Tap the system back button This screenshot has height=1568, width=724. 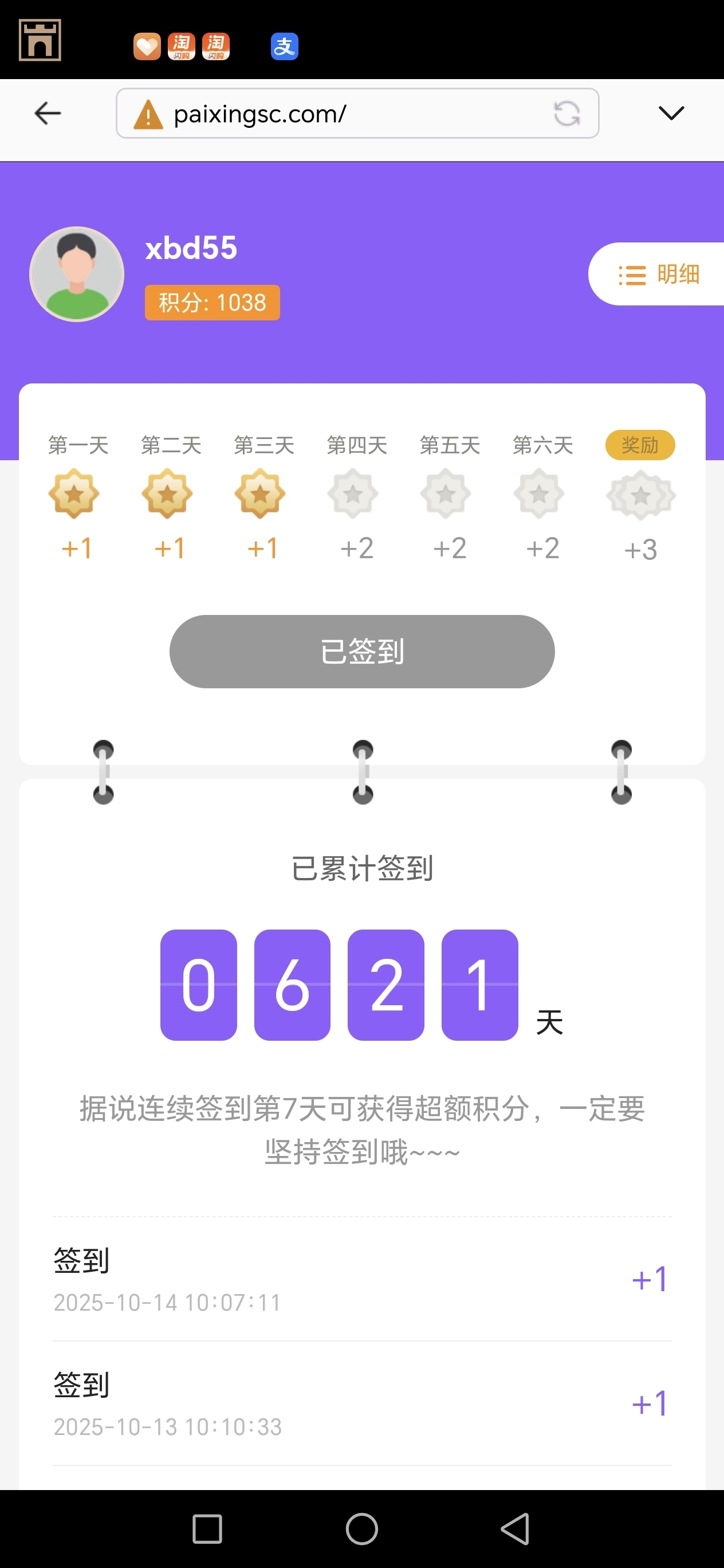coord(516,1528)
